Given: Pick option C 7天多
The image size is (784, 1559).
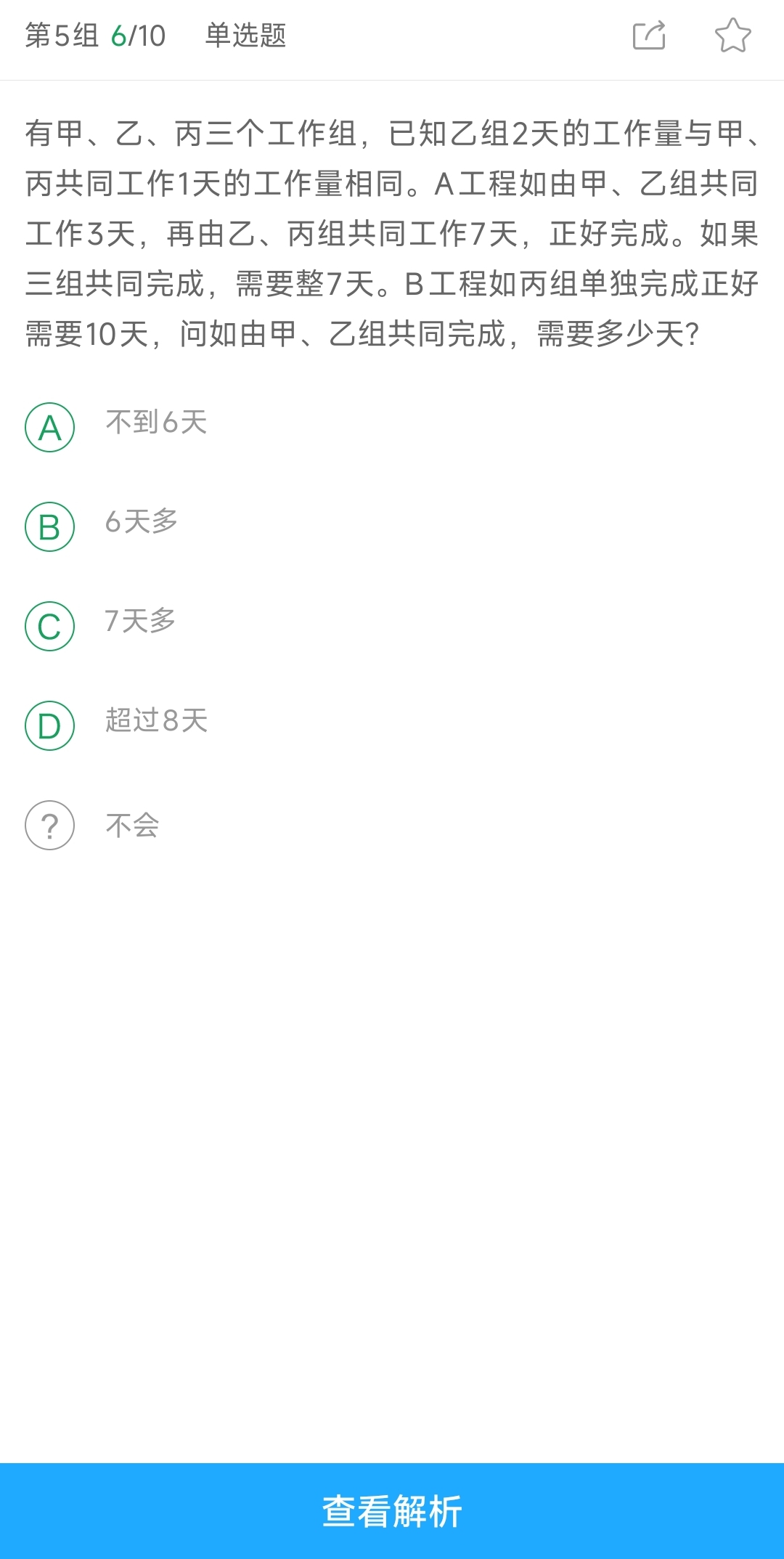Looking at the screenshot, I should [50, 626].
